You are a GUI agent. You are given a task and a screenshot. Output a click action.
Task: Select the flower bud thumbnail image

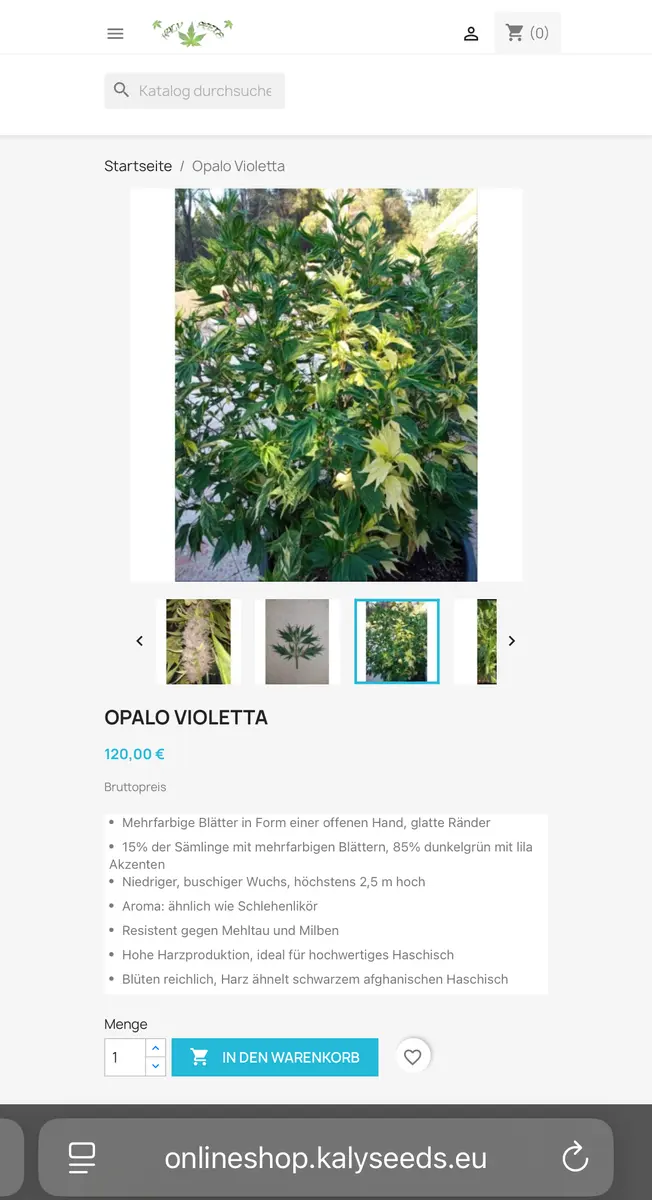(198, 642)
